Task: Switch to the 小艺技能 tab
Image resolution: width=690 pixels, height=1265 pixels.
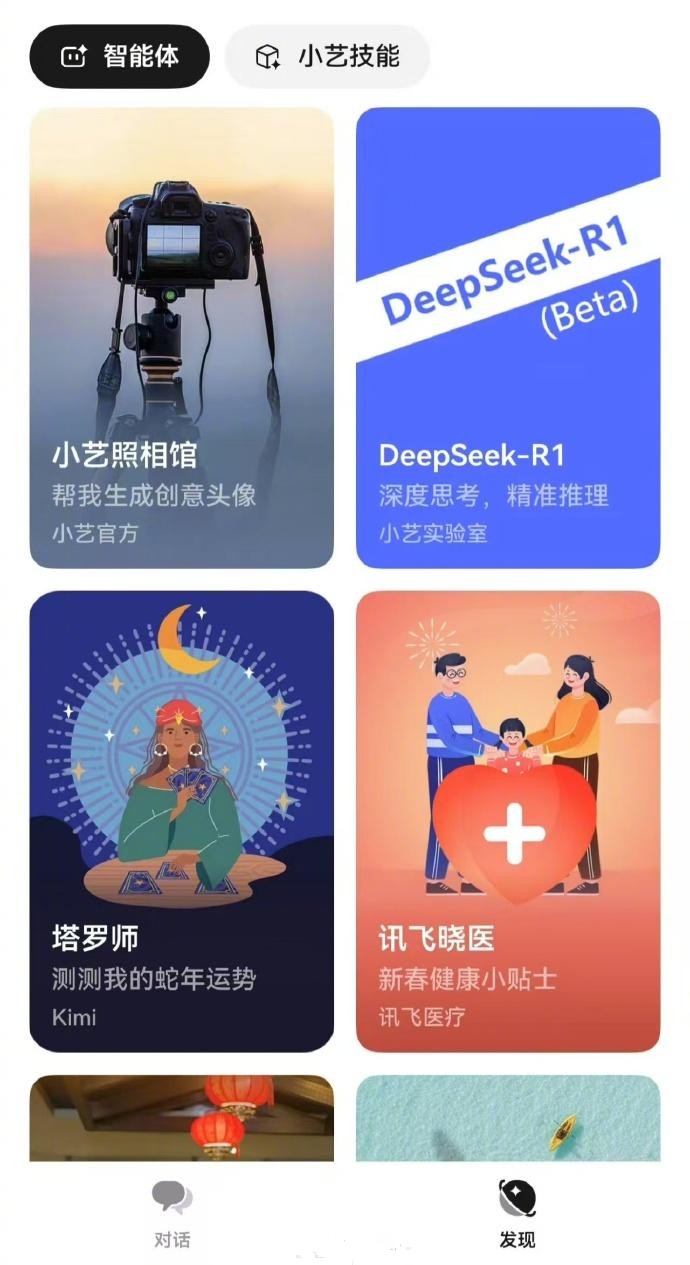Action: 328,57
